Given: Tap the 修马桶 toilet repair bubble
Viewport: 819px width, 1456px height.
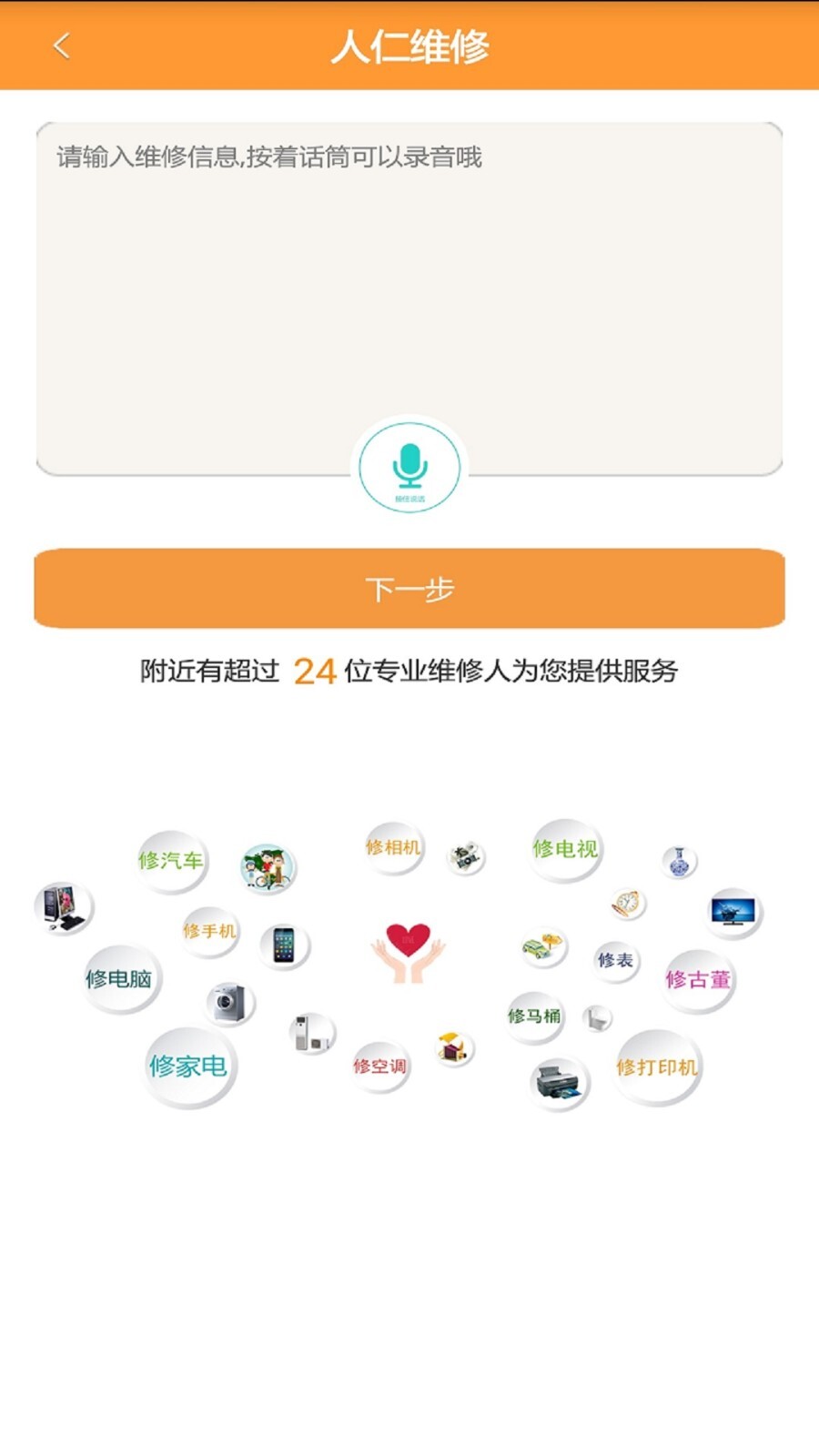Looking at the screenshot, I should click(x=533, y=1017).
